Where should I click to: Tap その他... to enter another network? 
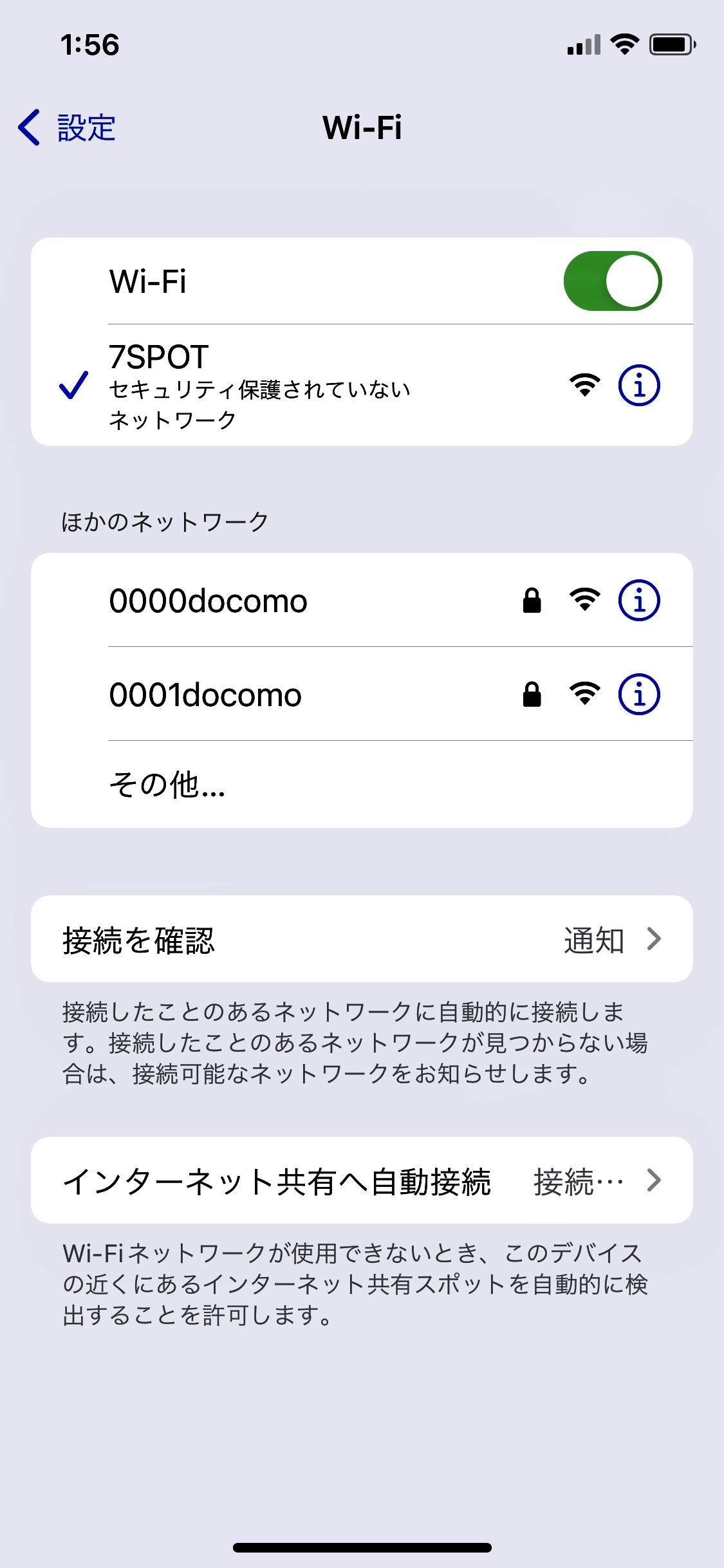click(x=362, y=785)
